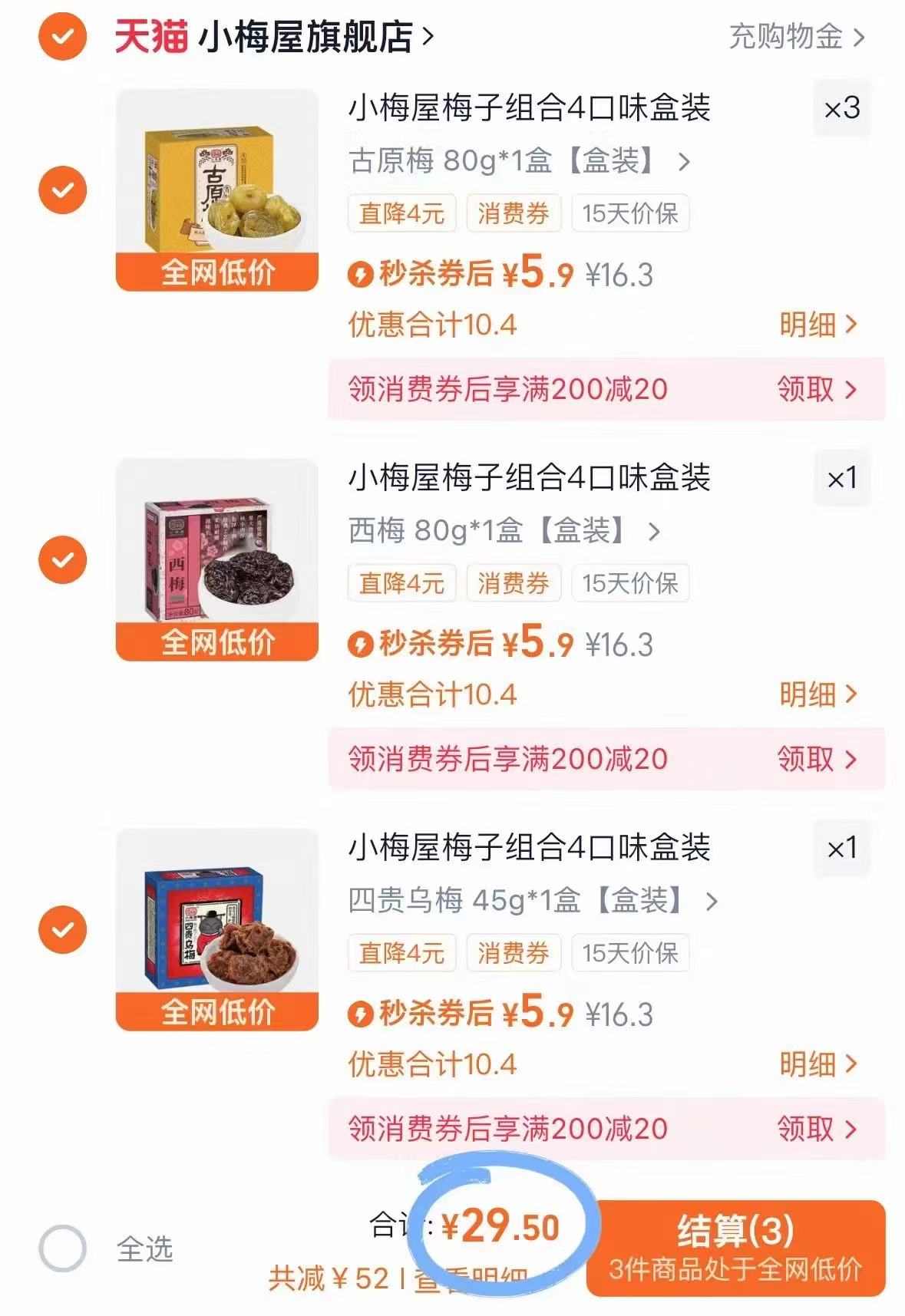The image size is (905, 1316).
Task: Deselect the 西梅 item checkbox
Action: pyautogui.click(x=61, y=561)
